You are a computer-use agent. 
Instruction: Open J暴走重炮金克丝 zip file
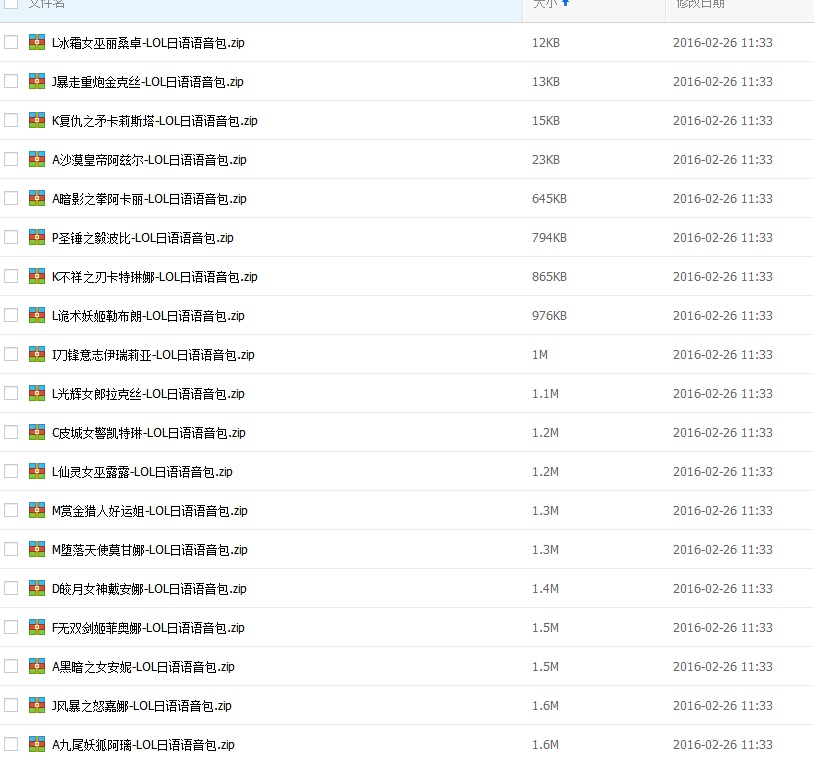[x=147, y=82]
